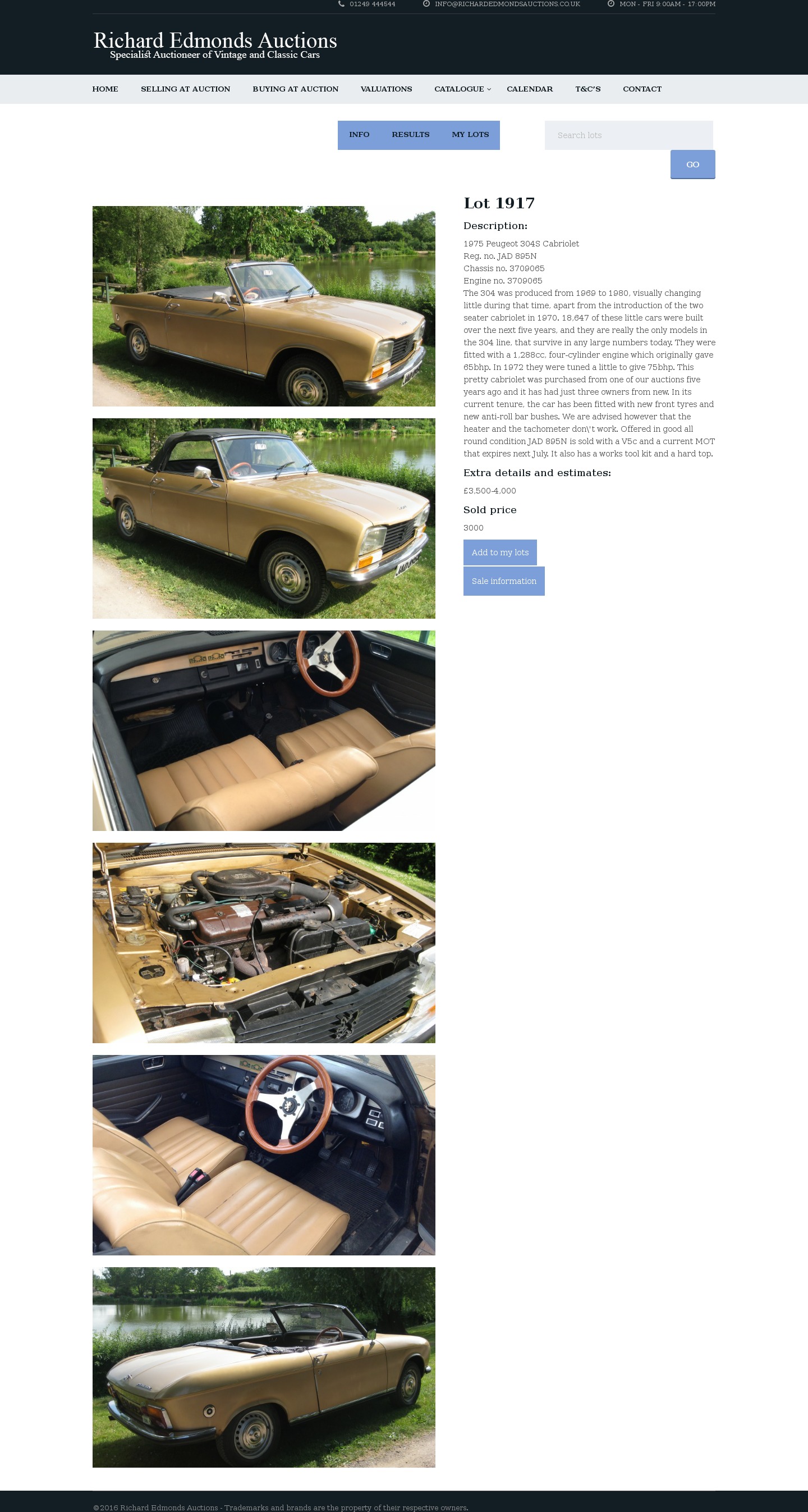Open Sale information
The height and width of the screenshot is (1512, 808).
503,581
